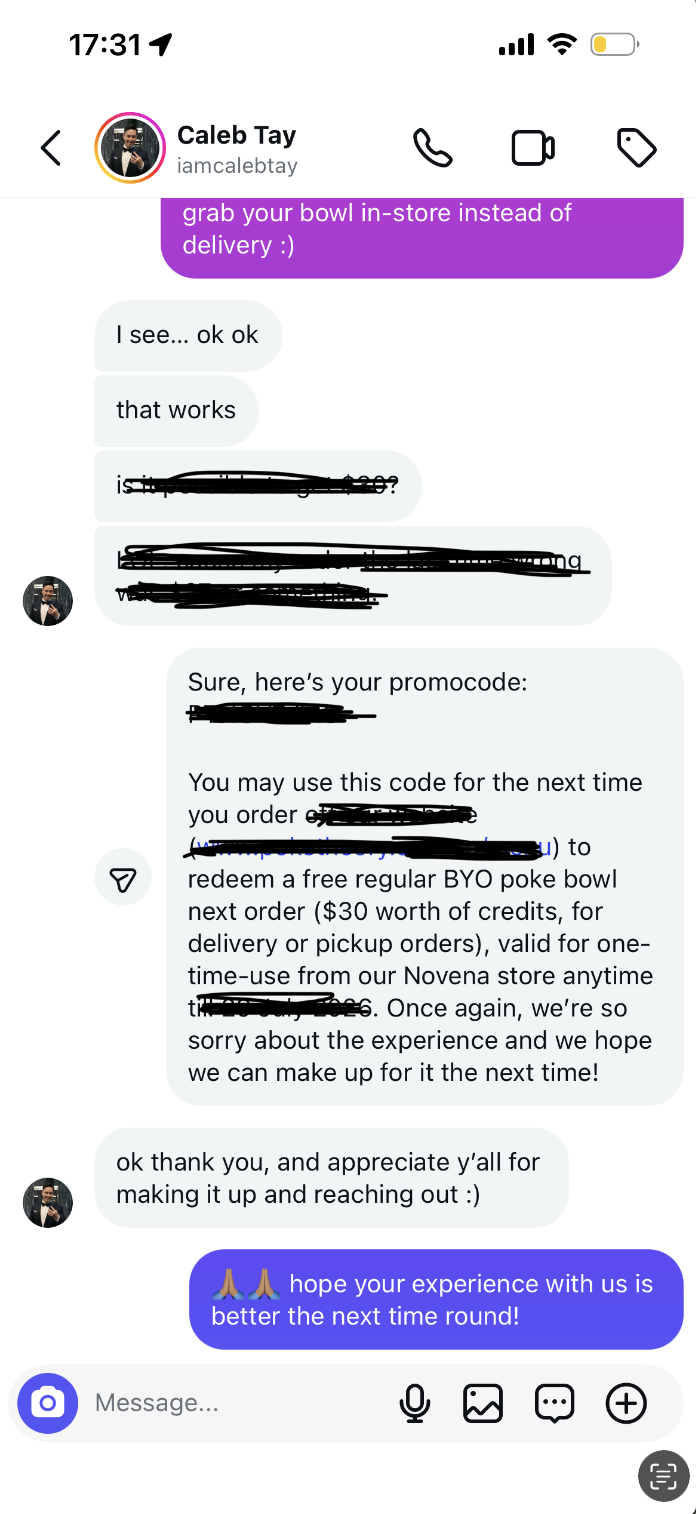Open more options with the plus icon
This screenshot has height=1514, width=696.
tap(626, 1403)
